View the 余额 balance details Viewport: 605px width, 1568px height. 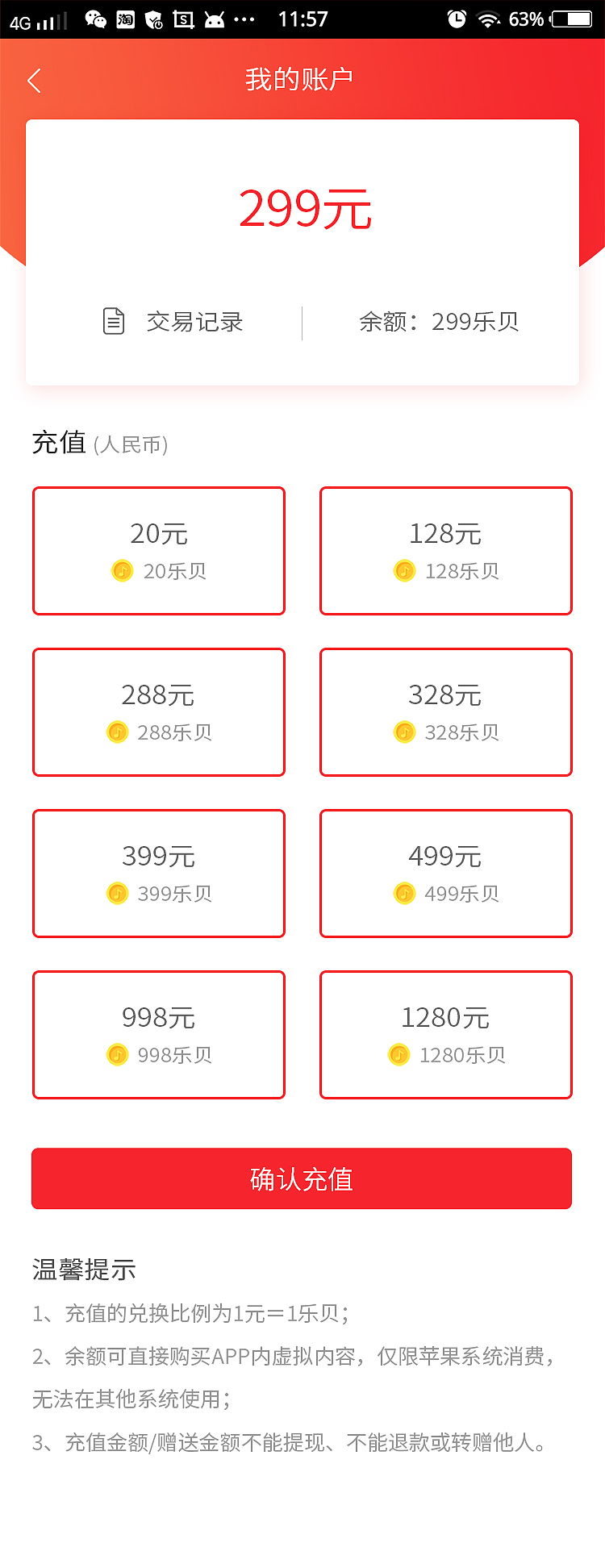click(439, 321)
